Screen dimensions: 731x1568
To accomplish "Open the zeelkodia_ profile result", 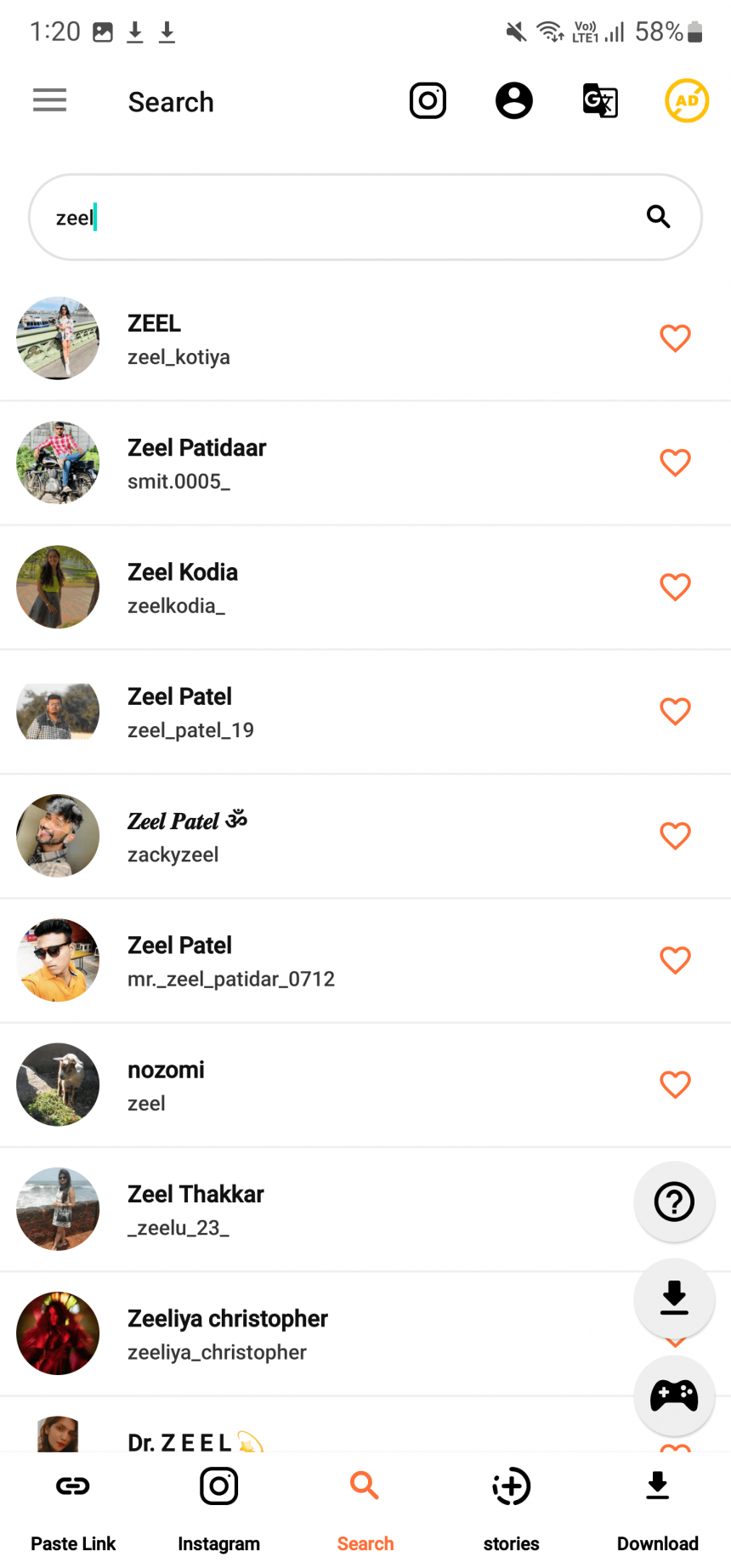I will [365, 588].
